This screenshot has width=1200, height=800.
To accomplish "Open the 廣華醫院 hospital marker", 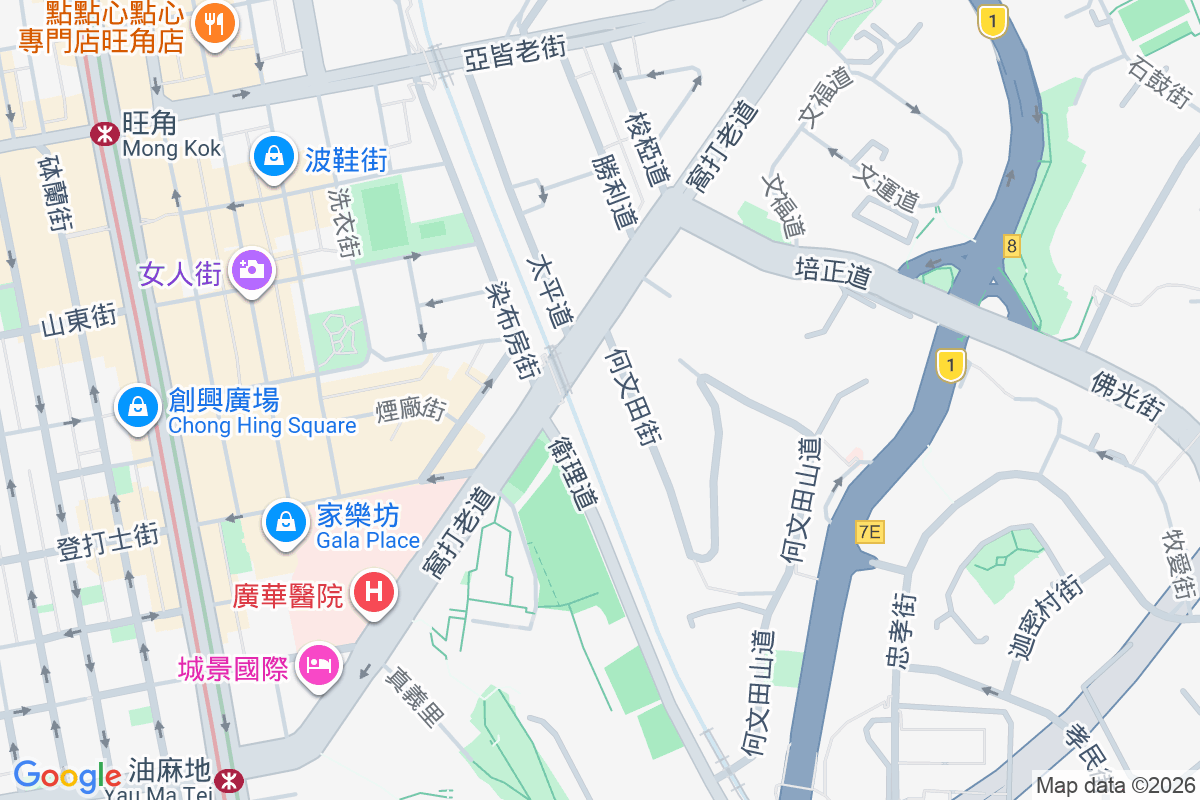I will coord(374,593).
